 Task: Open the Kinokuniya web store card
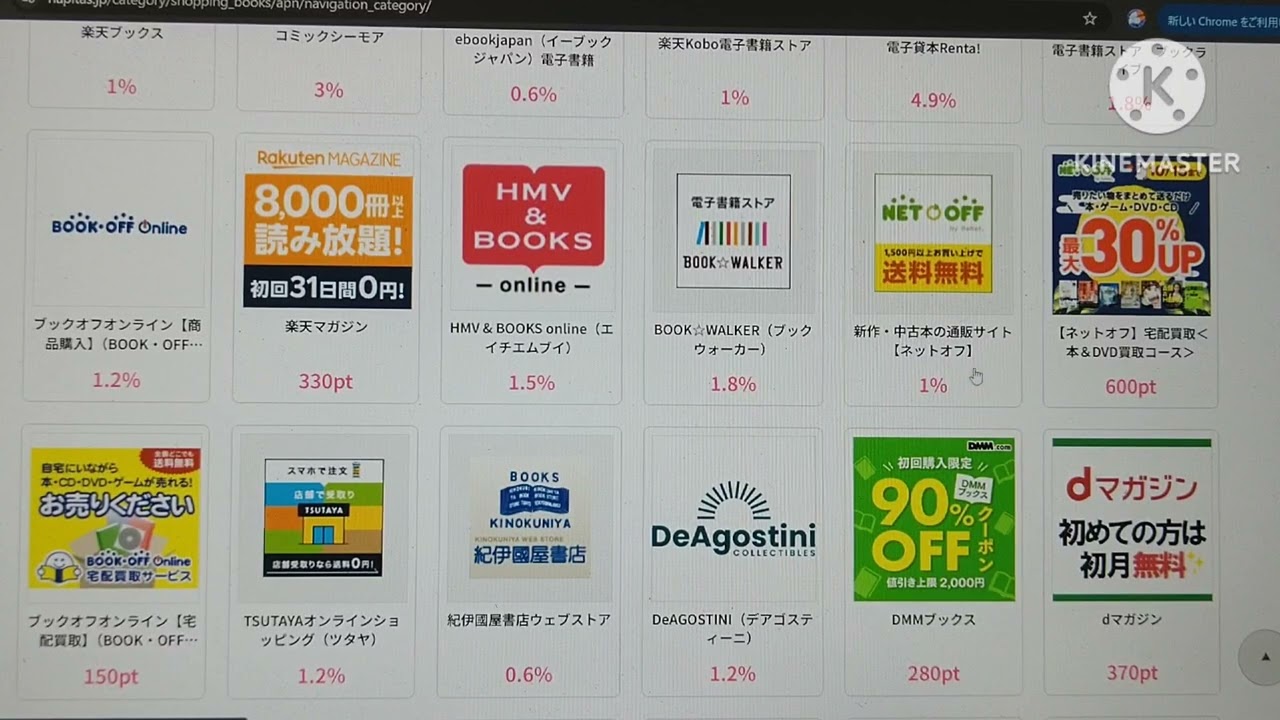[x=529, y=560]
